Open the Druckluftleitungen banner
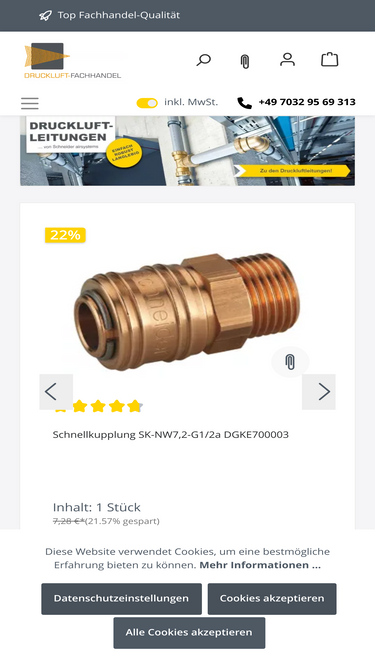This screenshot has width=375, height=667. 188,151
